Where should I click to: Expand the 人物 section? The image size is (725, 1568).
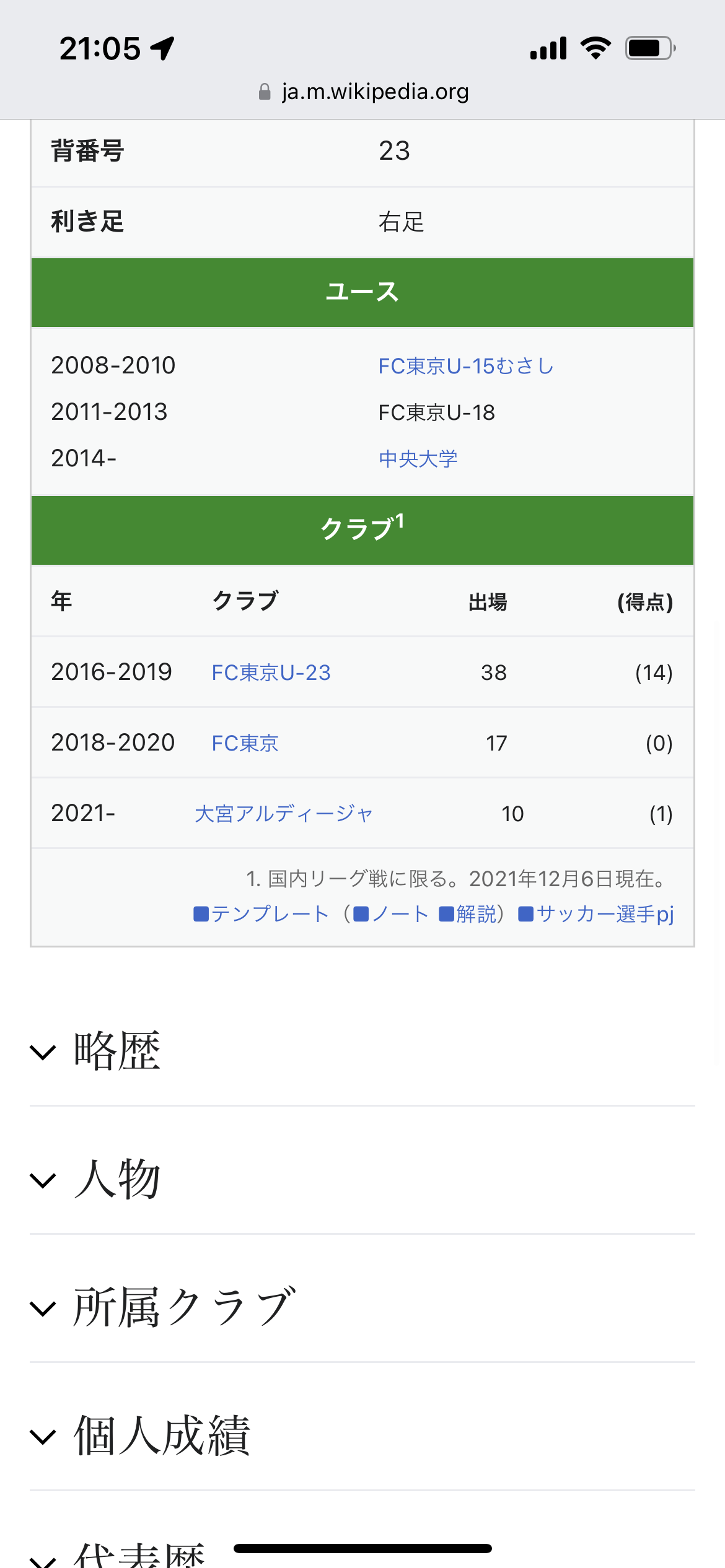click(x=118, y=1179)
